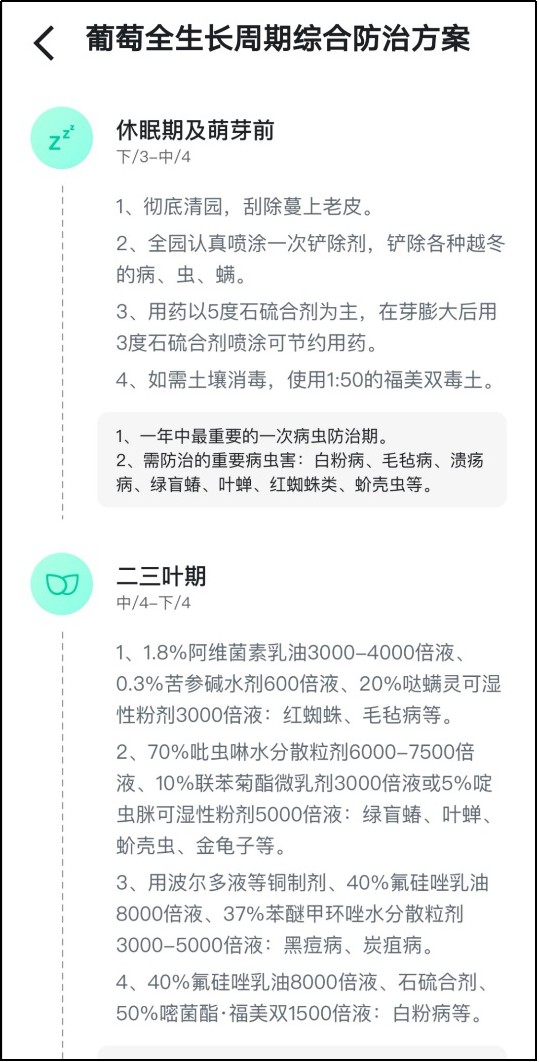The image size is (539, 1062).
Task: Go back using the top-left arrow
Action: coord(44,43)
